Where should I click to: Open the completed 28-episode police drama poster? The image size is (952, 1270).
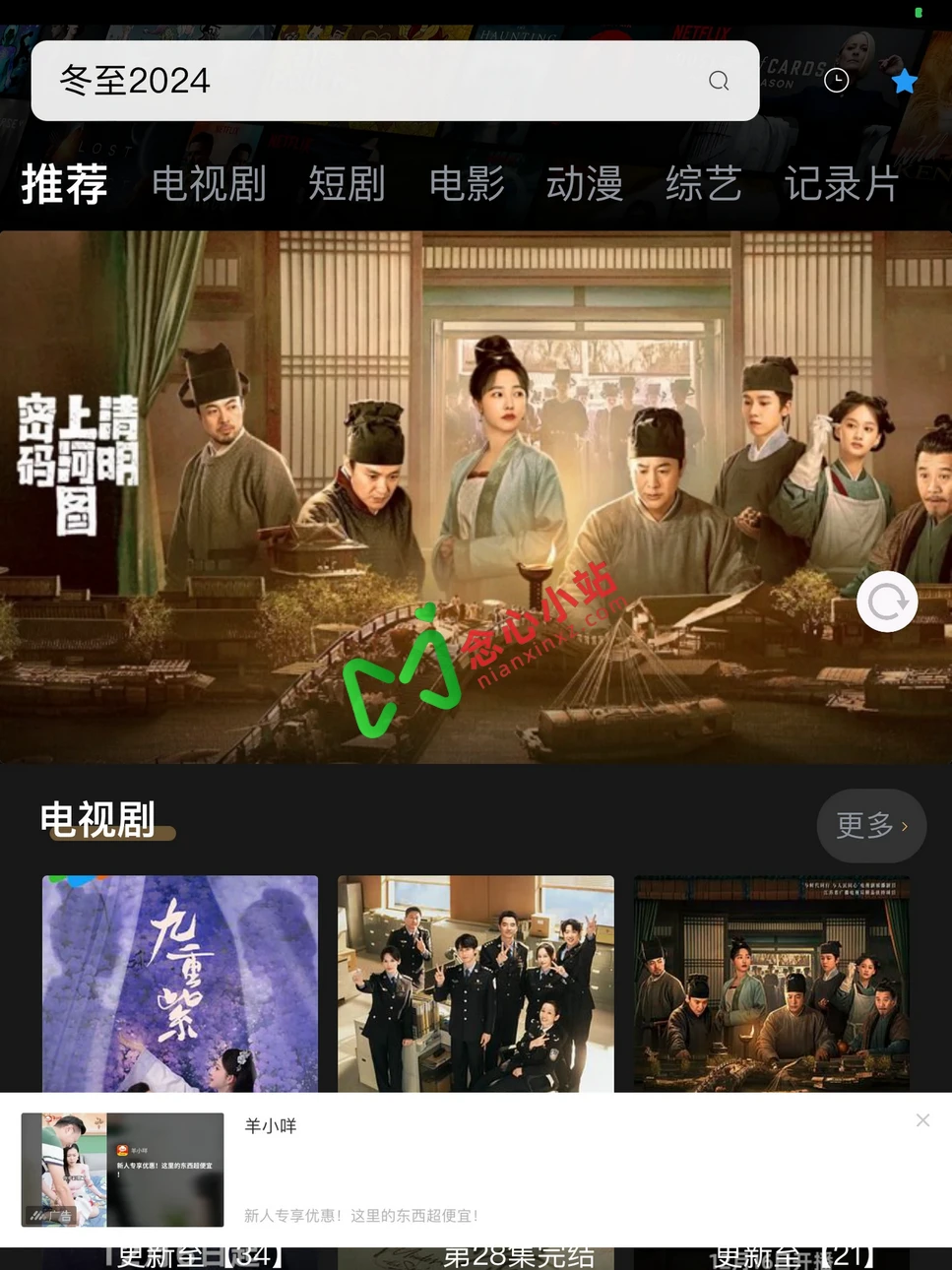(x=475, y=984)
